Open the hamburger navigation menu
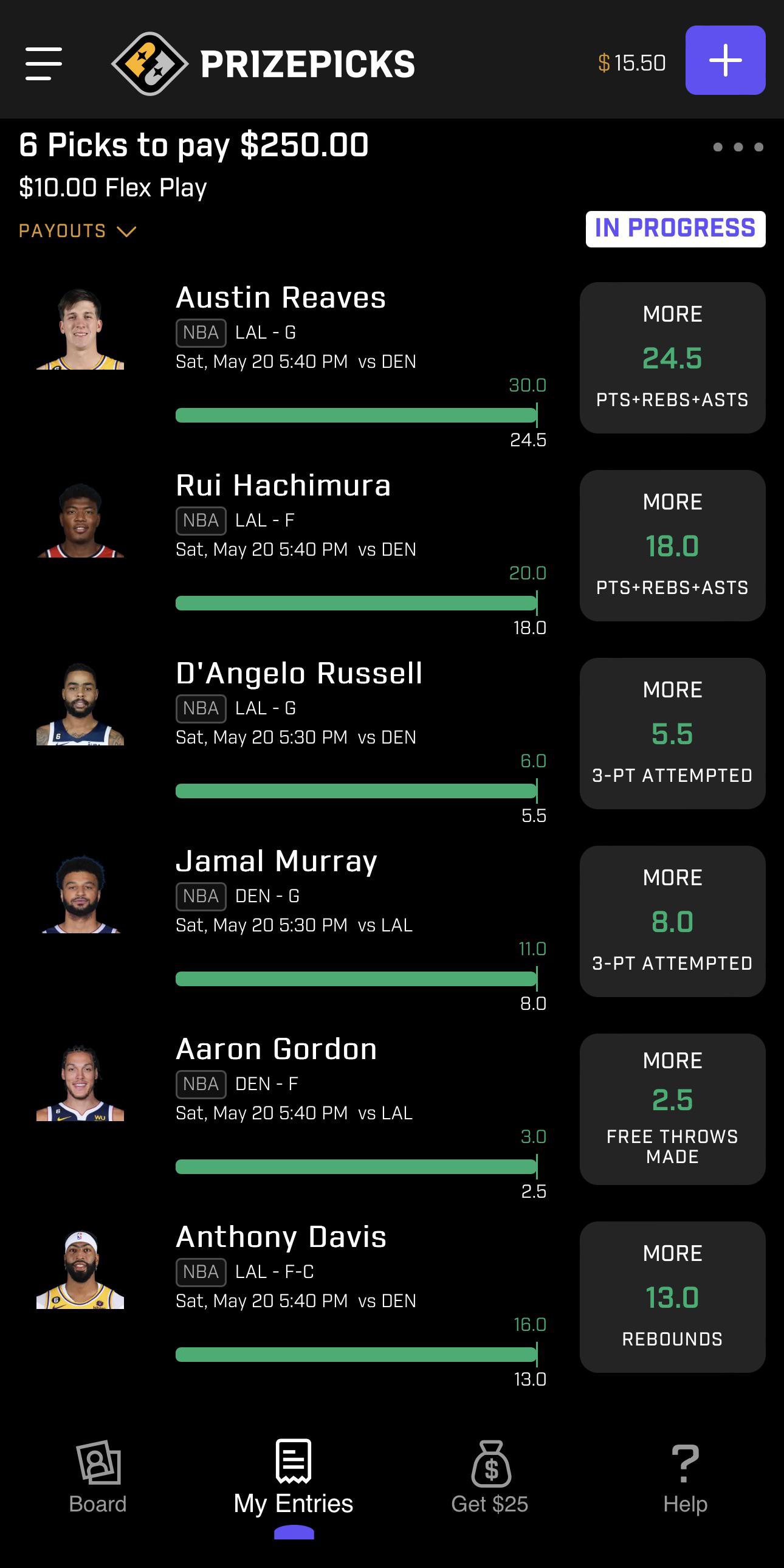Screen dimensions: 784x1568 (x=41, y=61)
